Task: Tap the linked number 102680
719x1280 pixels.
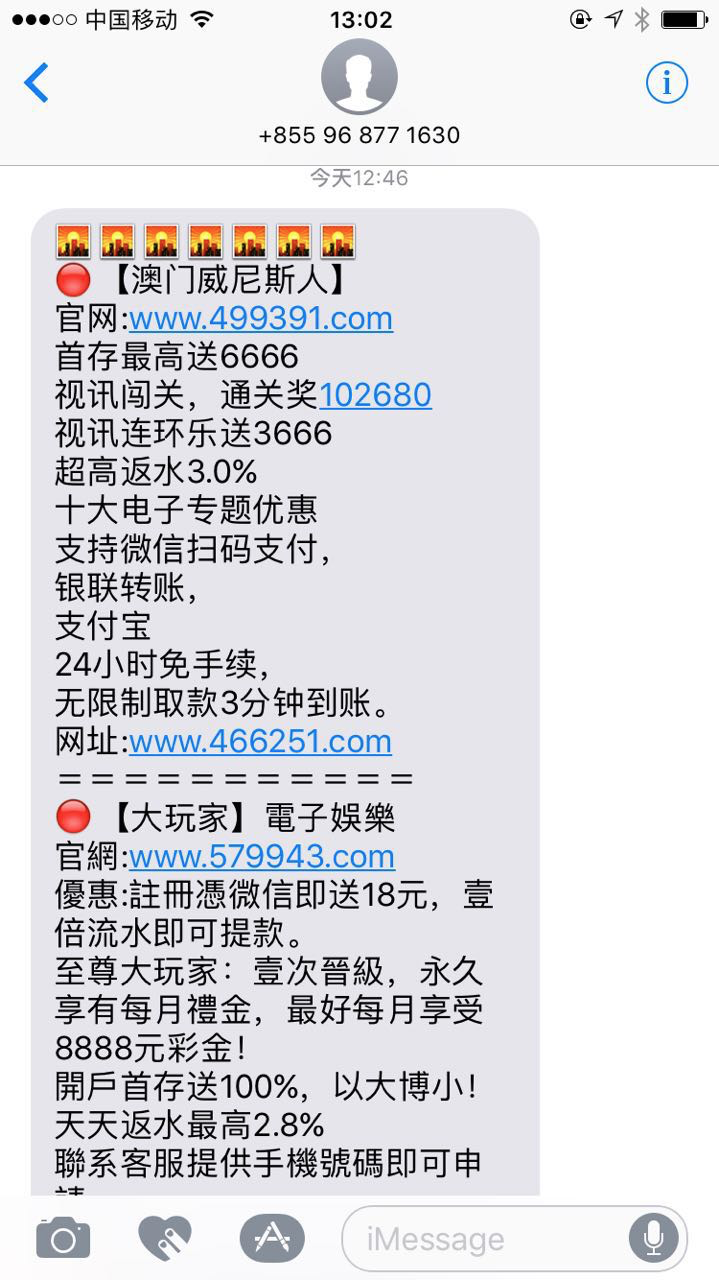Action: [x=375, y=395]
